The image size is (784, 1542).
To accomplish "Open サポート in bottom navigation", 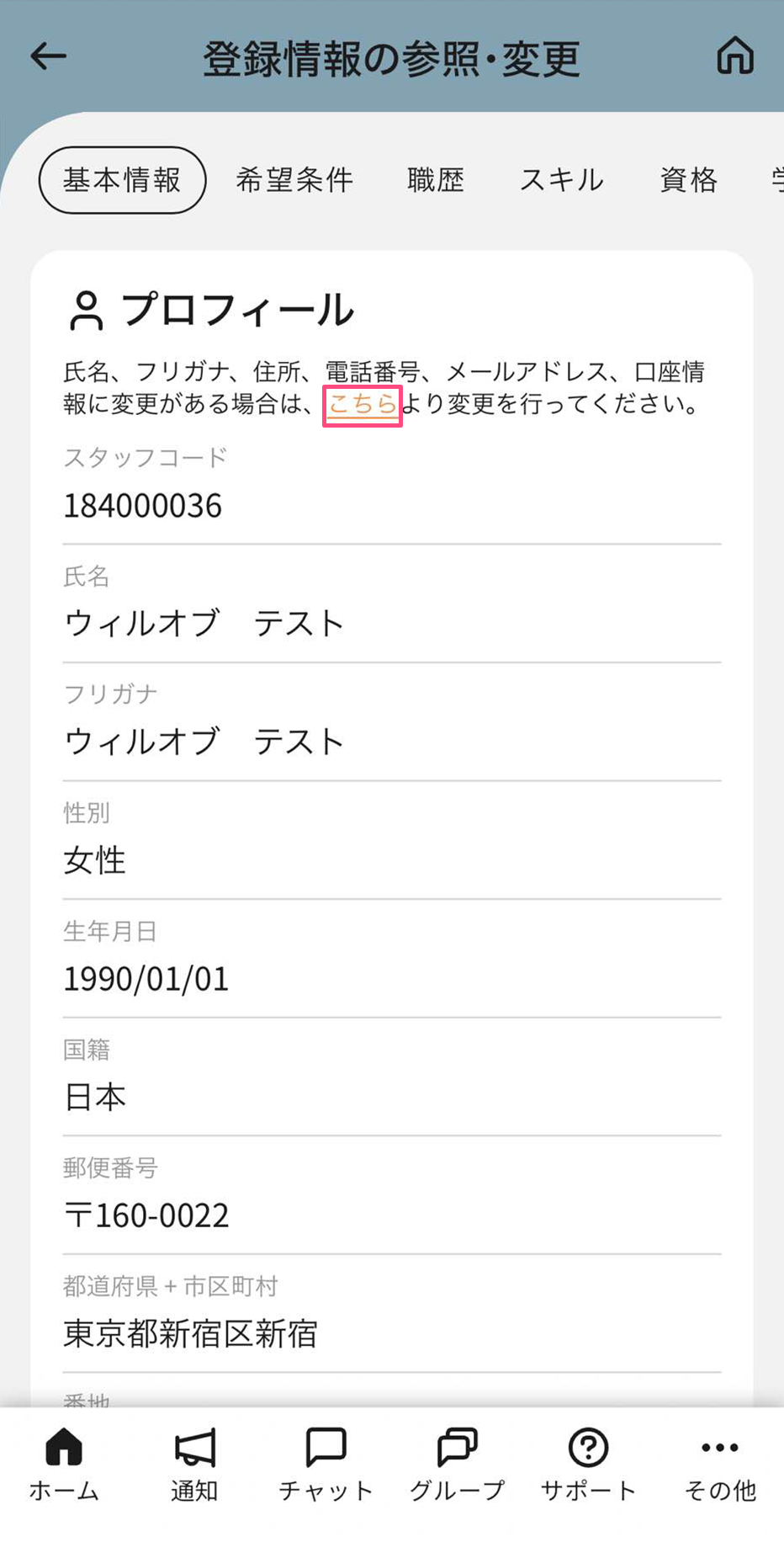I will pos(588,1465).
